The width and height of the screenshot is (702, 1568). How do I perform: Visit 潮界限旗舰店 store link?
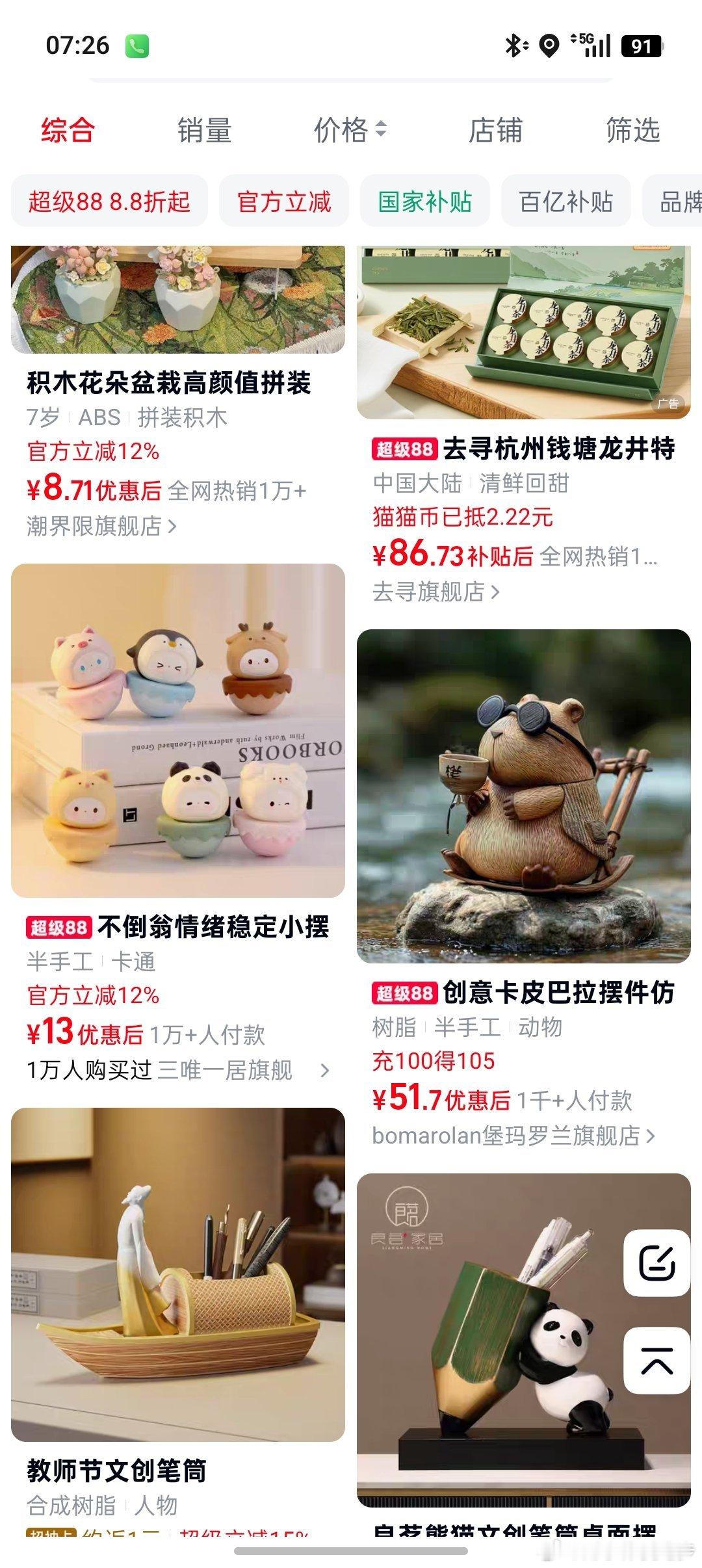[x=101, y=525]
